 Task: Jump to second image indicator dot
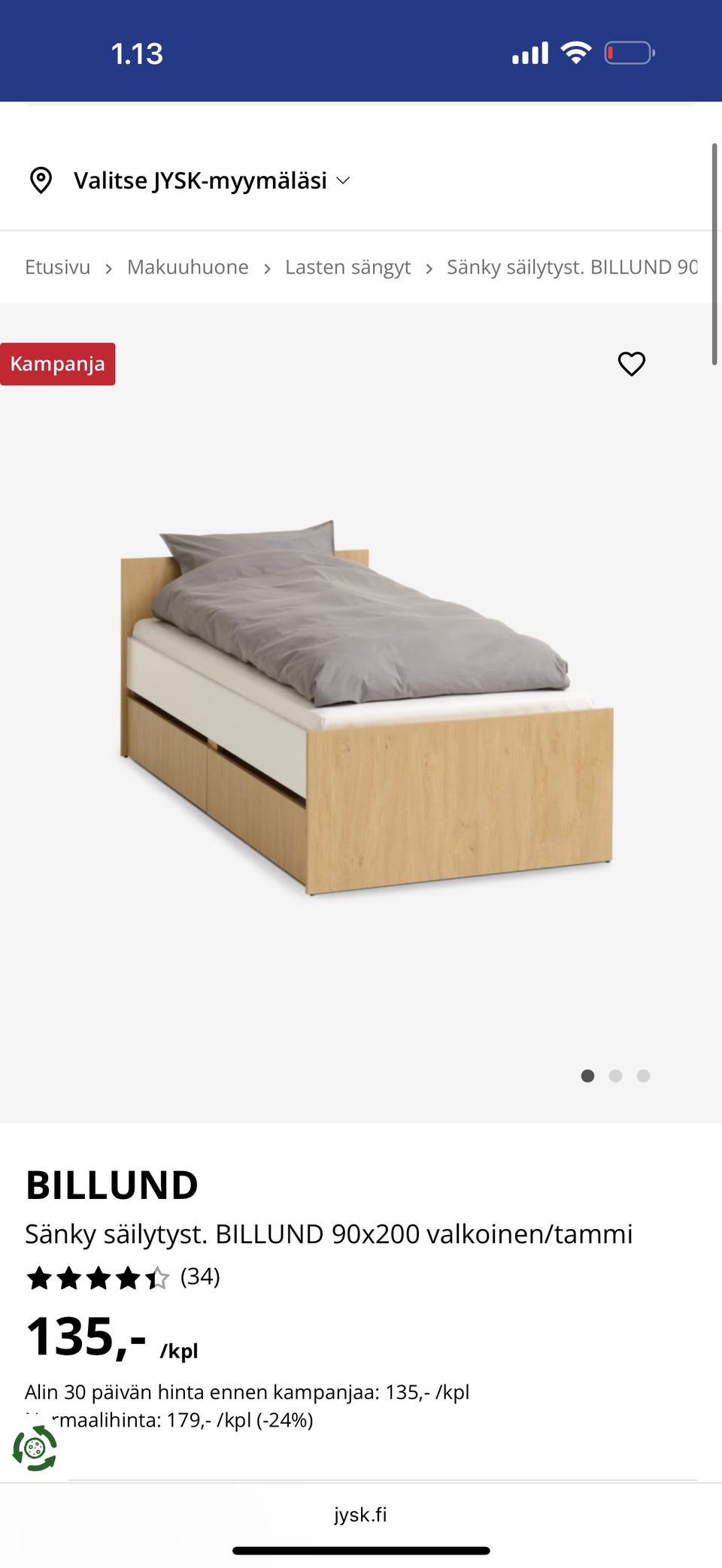(x=615, y=1076)
